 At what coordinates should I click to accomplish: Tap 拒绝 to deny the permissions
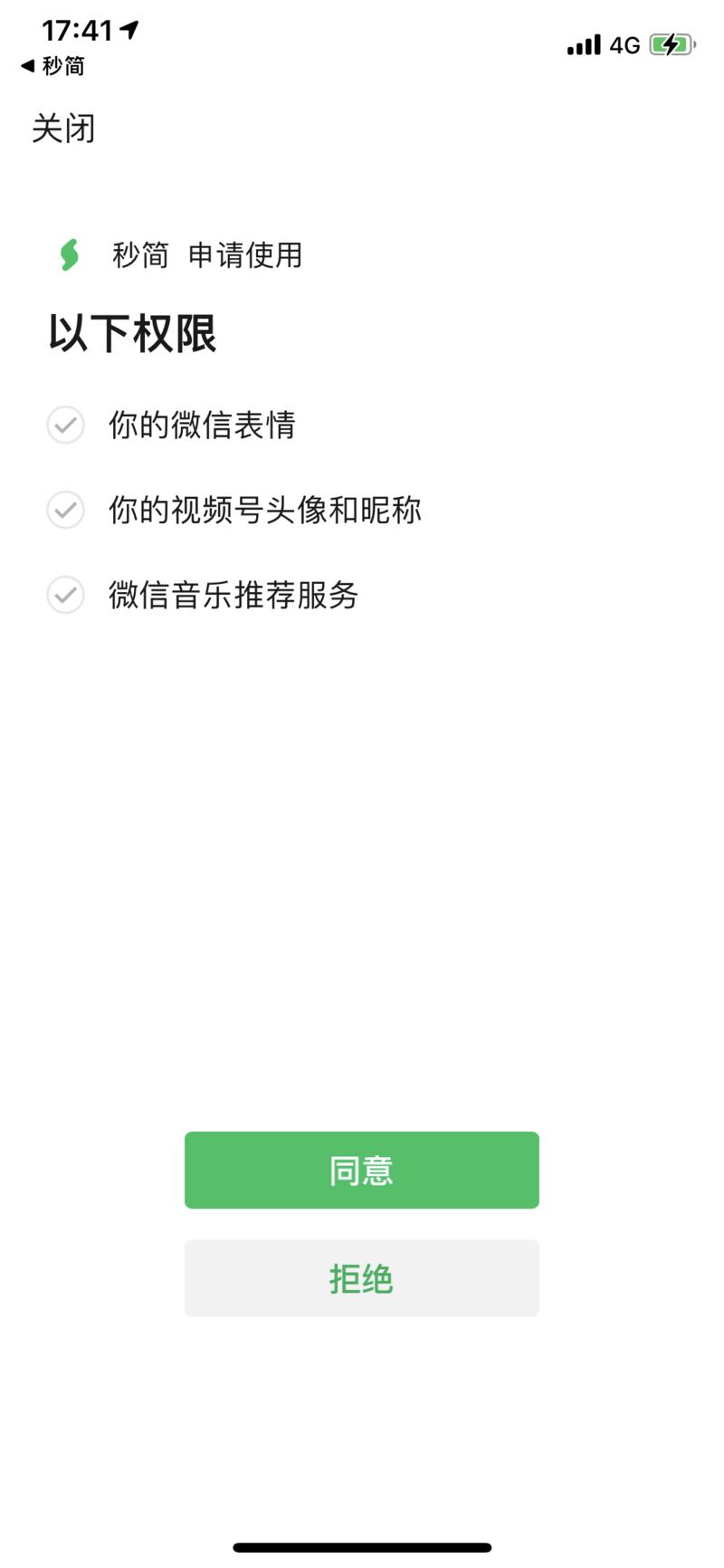[x=362, y=1278]
